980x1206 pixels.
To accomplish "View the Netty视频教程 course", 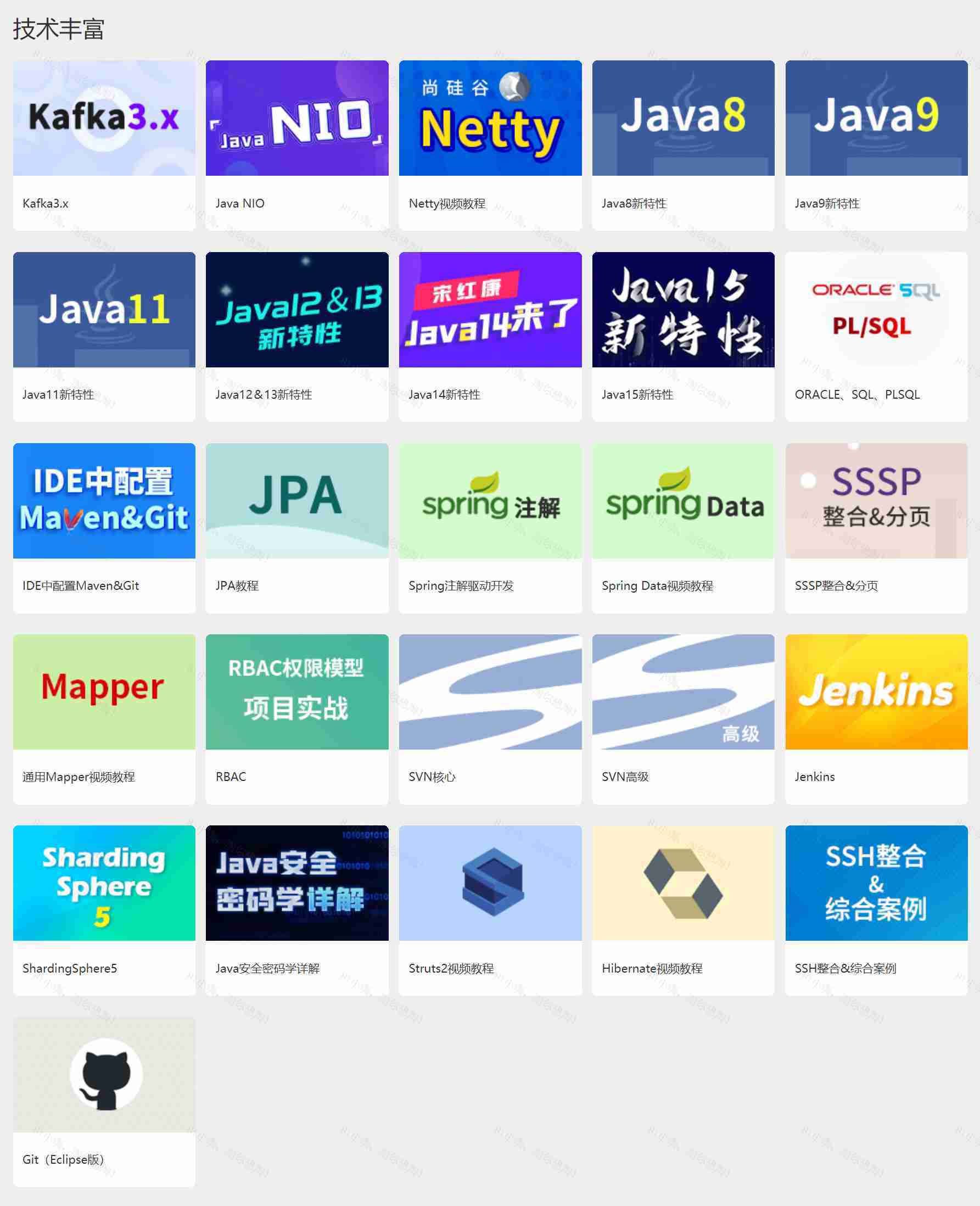I will [490, 119].
